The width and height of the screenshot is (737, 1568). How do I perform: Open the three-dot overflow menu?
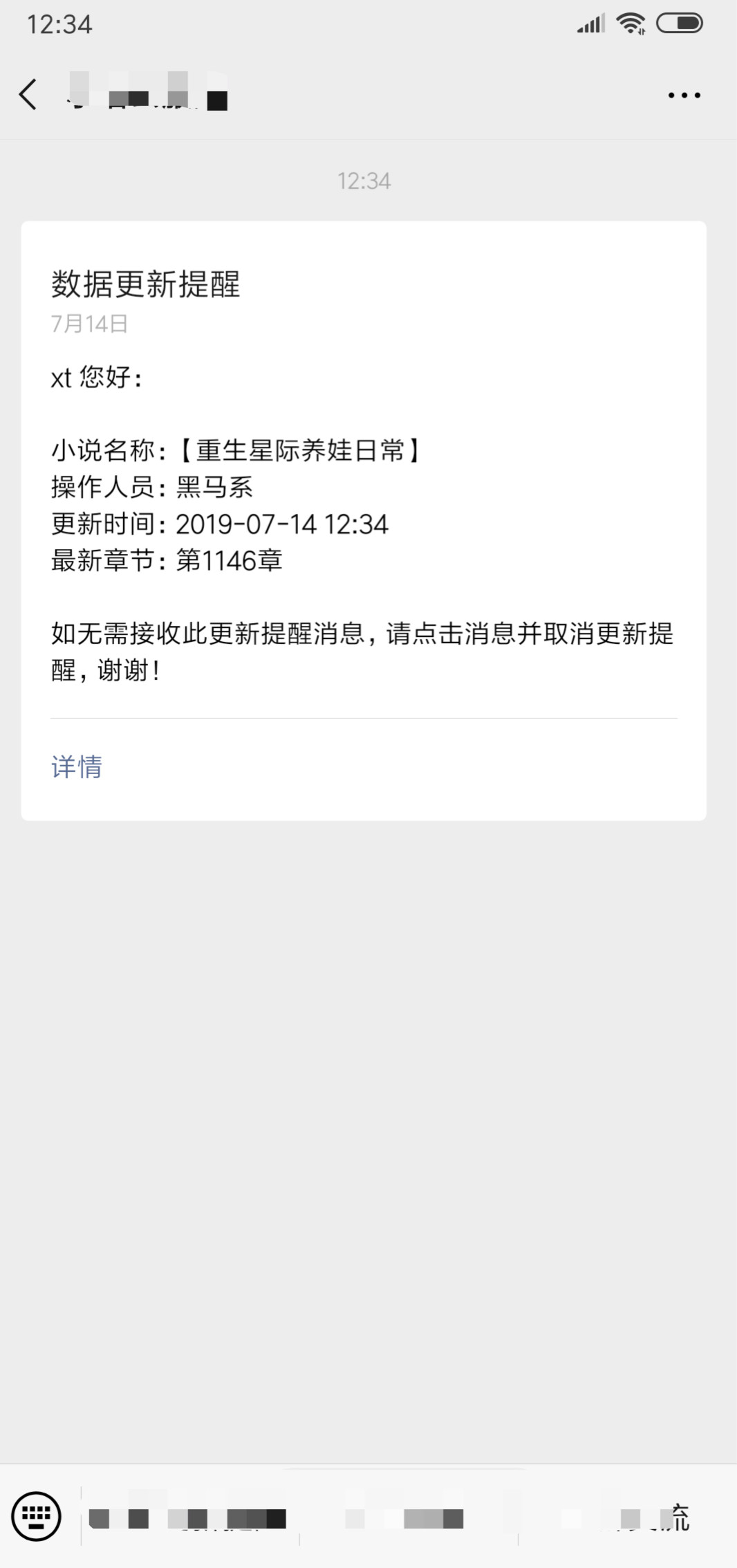(x=684, y=95)
